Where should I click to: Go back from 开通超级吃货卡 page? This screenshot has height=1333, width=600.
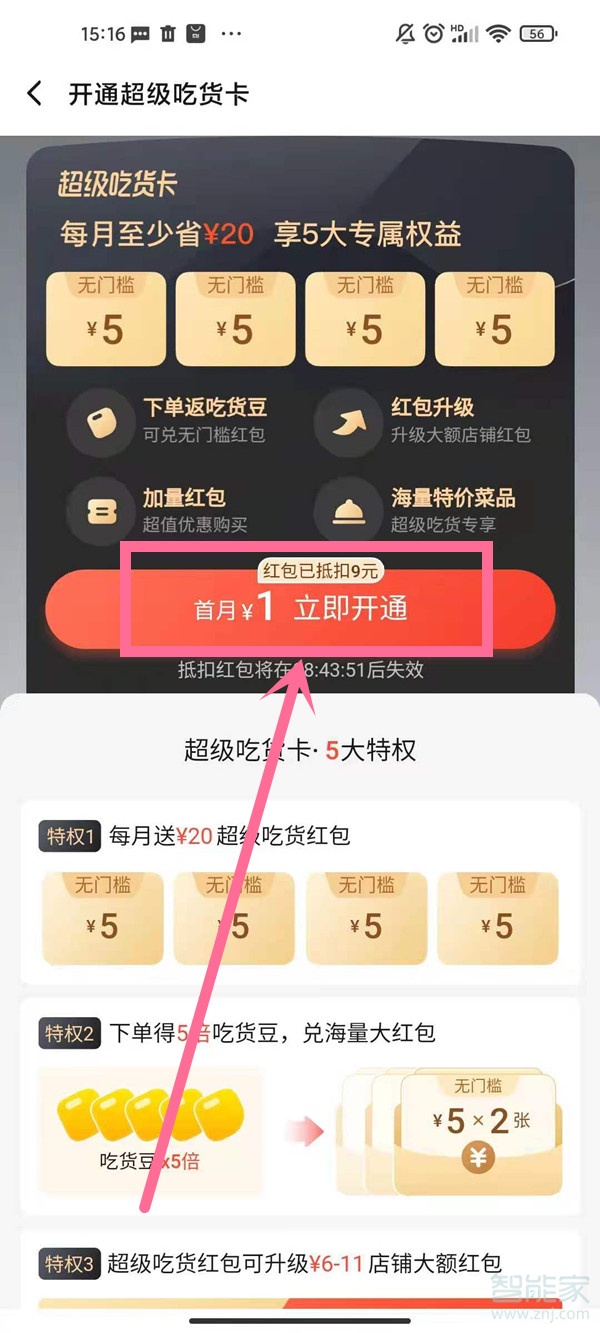[x=34, y=94]
